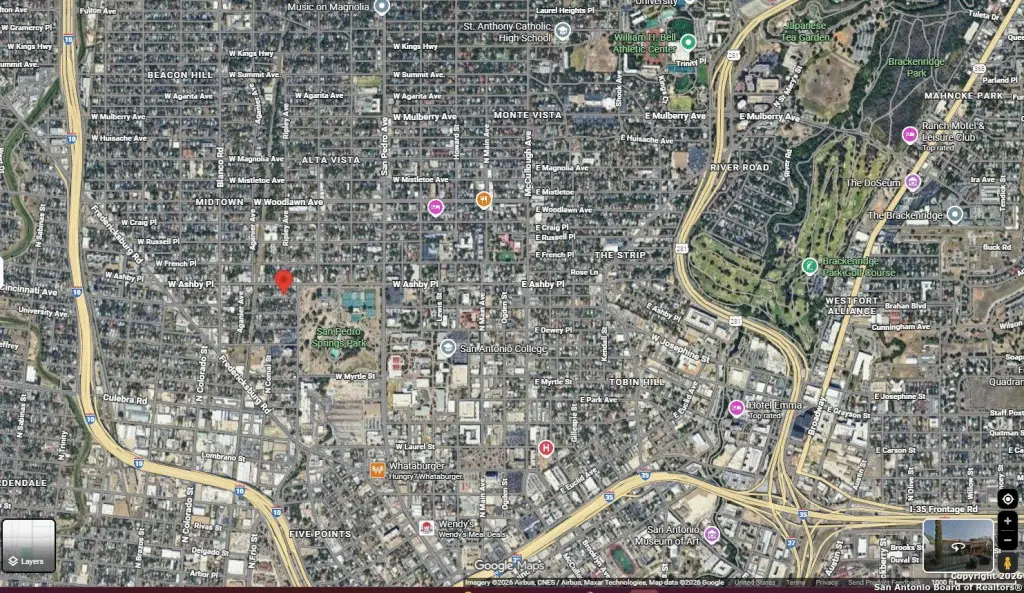1024x593 pixels.
Task: Select the Wendy's marker
Action: click(427, 527)
